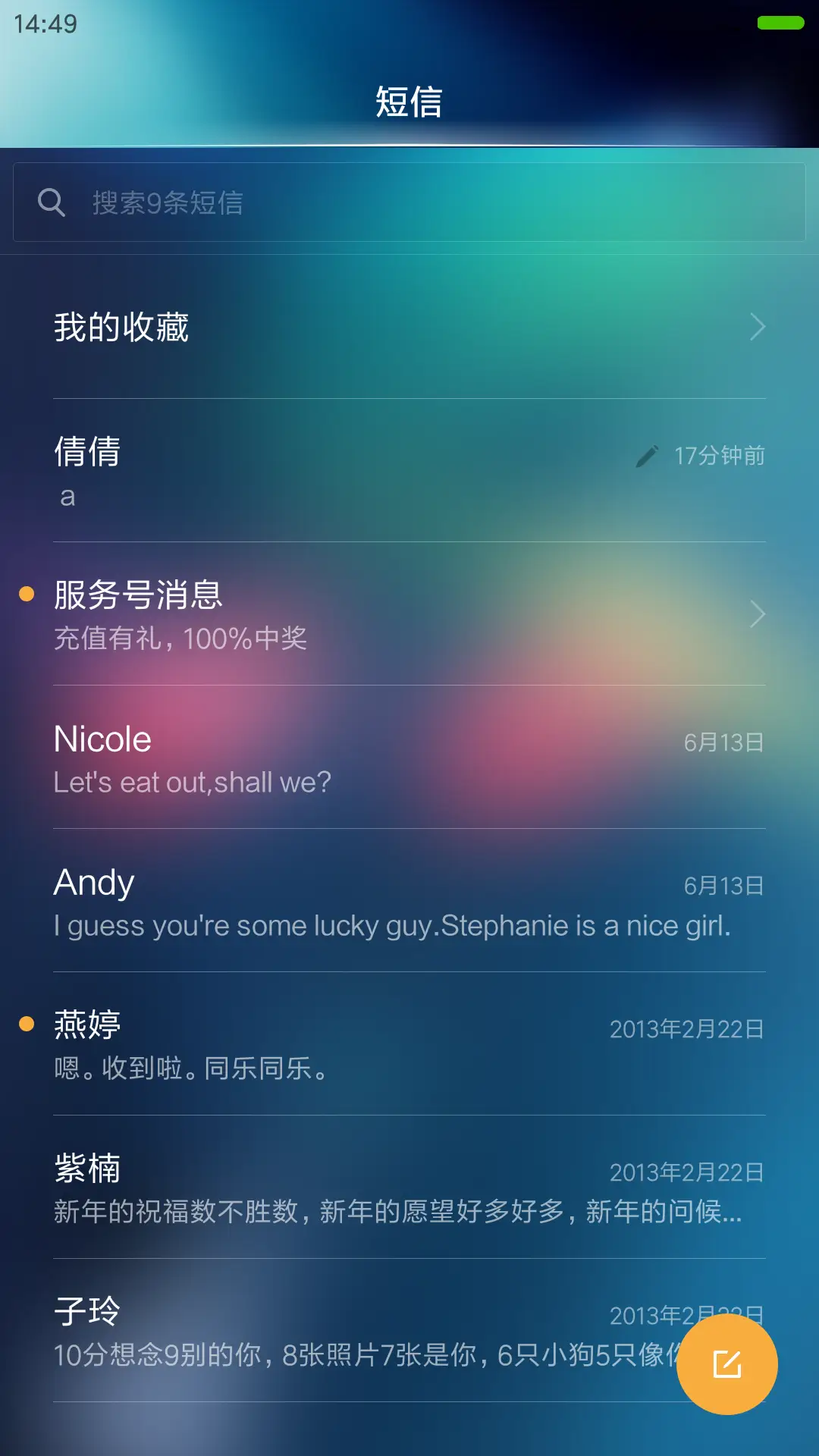Expand 服务号消息 using its chevron arrow
Screen dimensions: 819x1456
(x=758, y=614)
